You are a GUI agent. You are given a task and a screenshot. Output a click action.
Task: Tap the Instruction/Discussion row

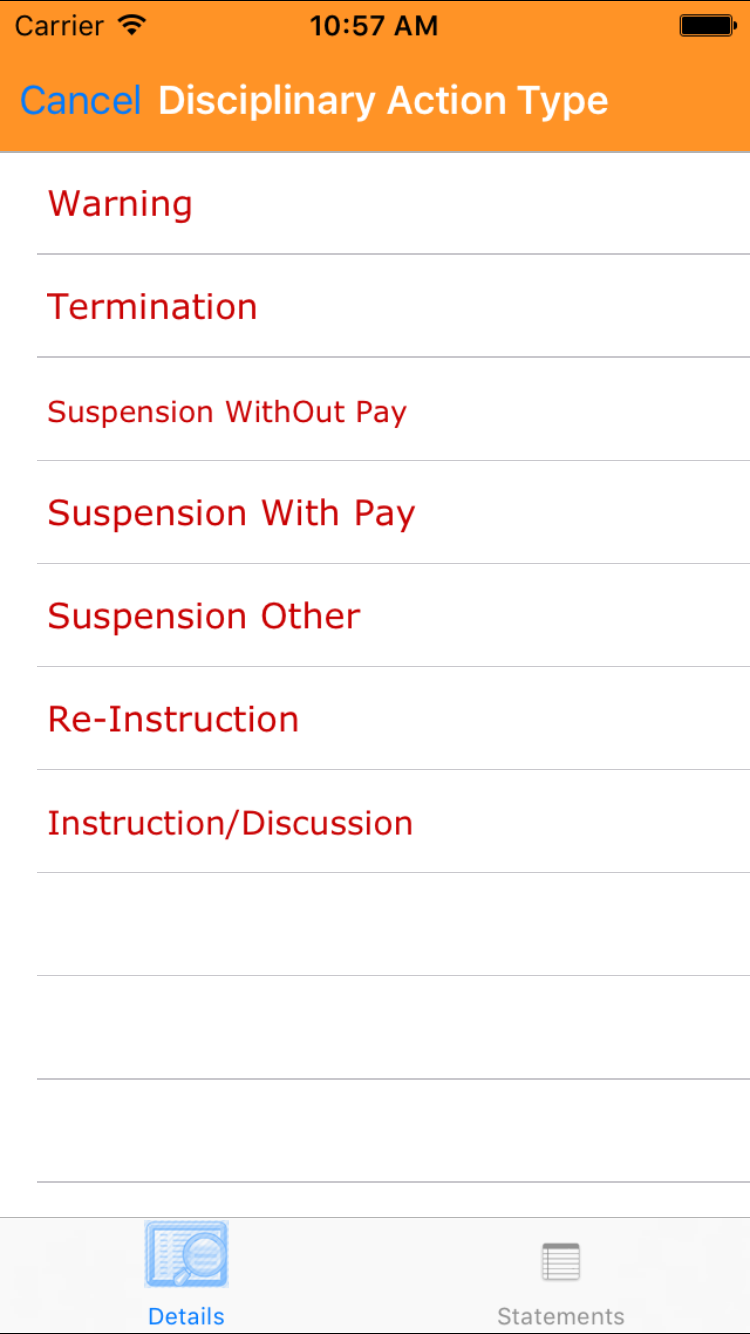point(230,823)
